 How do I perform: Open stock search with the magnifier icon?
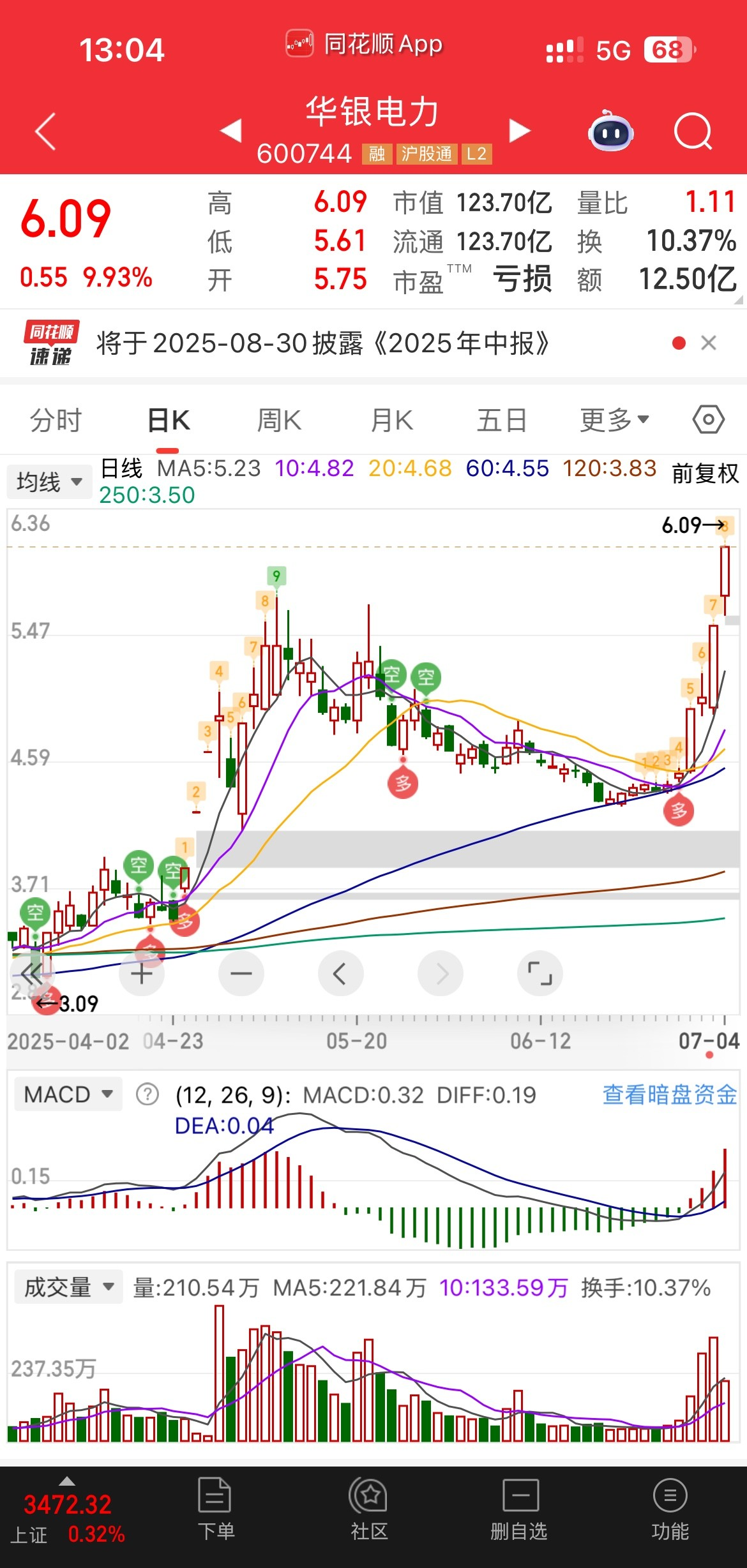[x=693, y=131]
